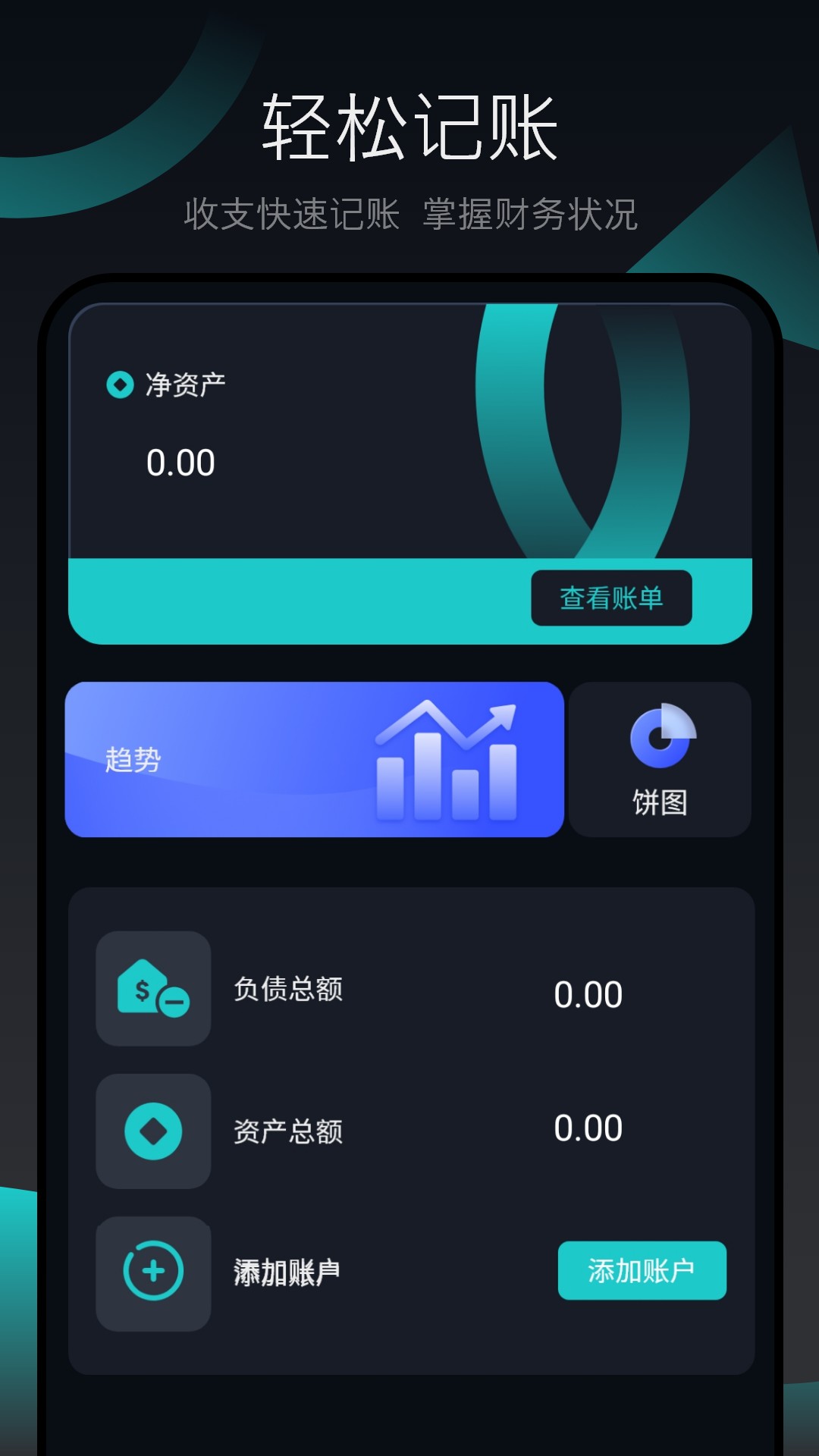Select the total assets diamond icon

pos(153,1130)
